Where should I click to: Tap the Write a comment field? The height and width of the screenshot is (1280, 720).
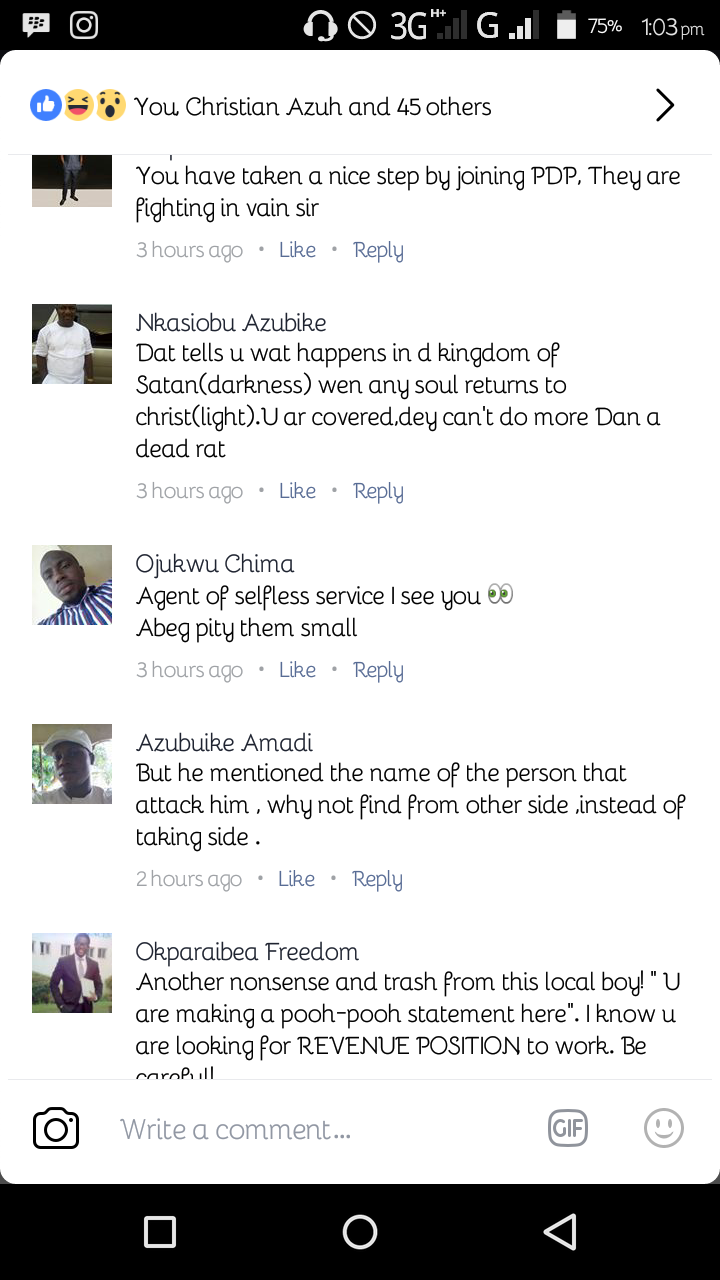coord(300,1129)
